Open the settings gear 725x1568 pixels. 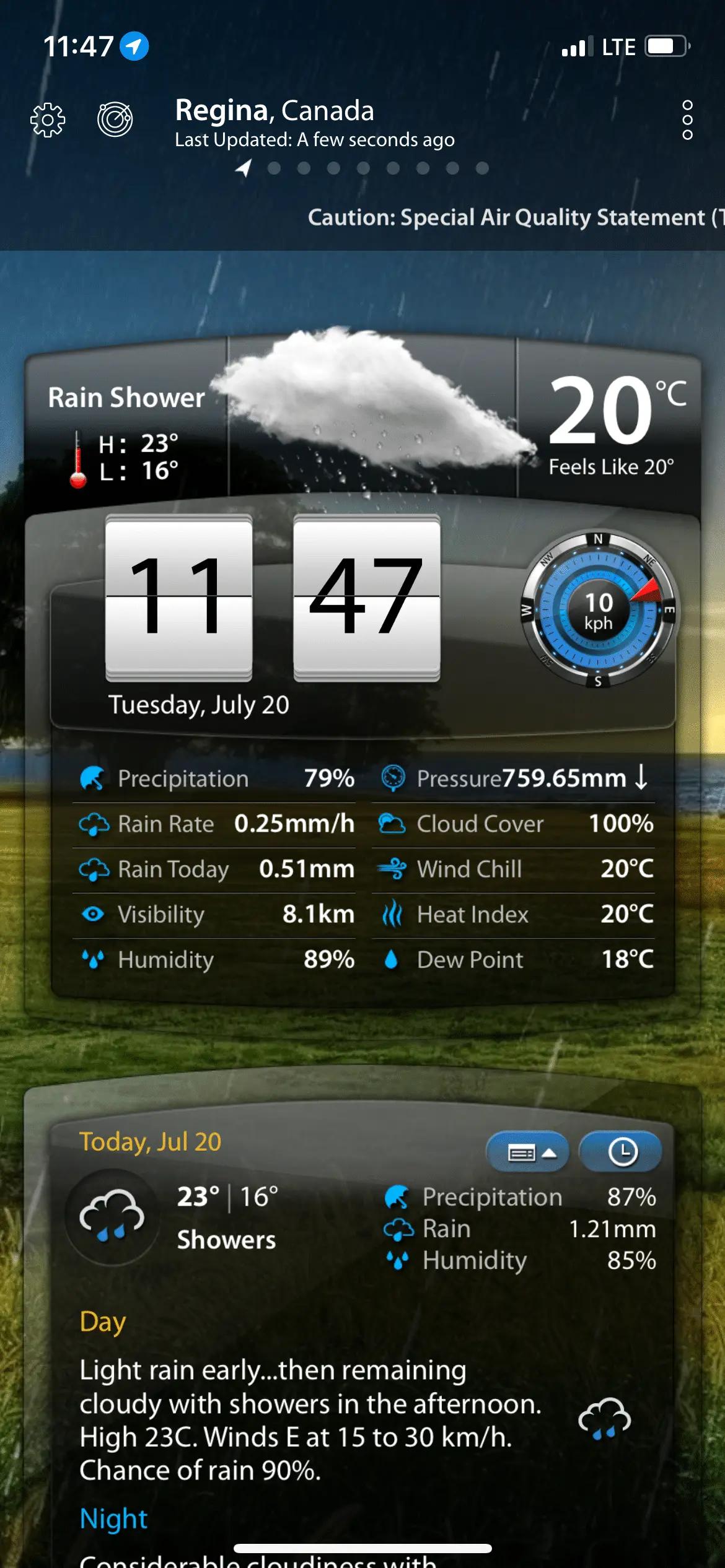point(48,120)
